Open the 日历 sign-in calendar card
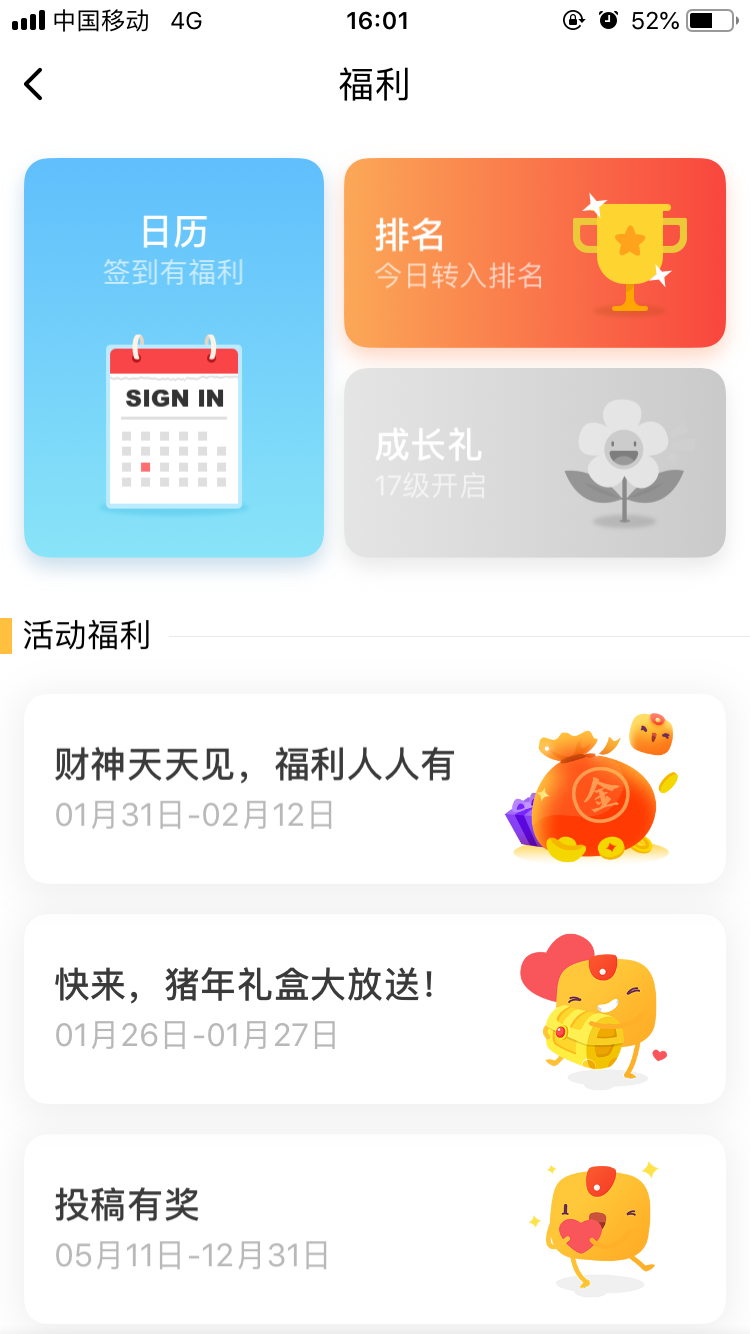750x1334 pixels. click(174, 357)
